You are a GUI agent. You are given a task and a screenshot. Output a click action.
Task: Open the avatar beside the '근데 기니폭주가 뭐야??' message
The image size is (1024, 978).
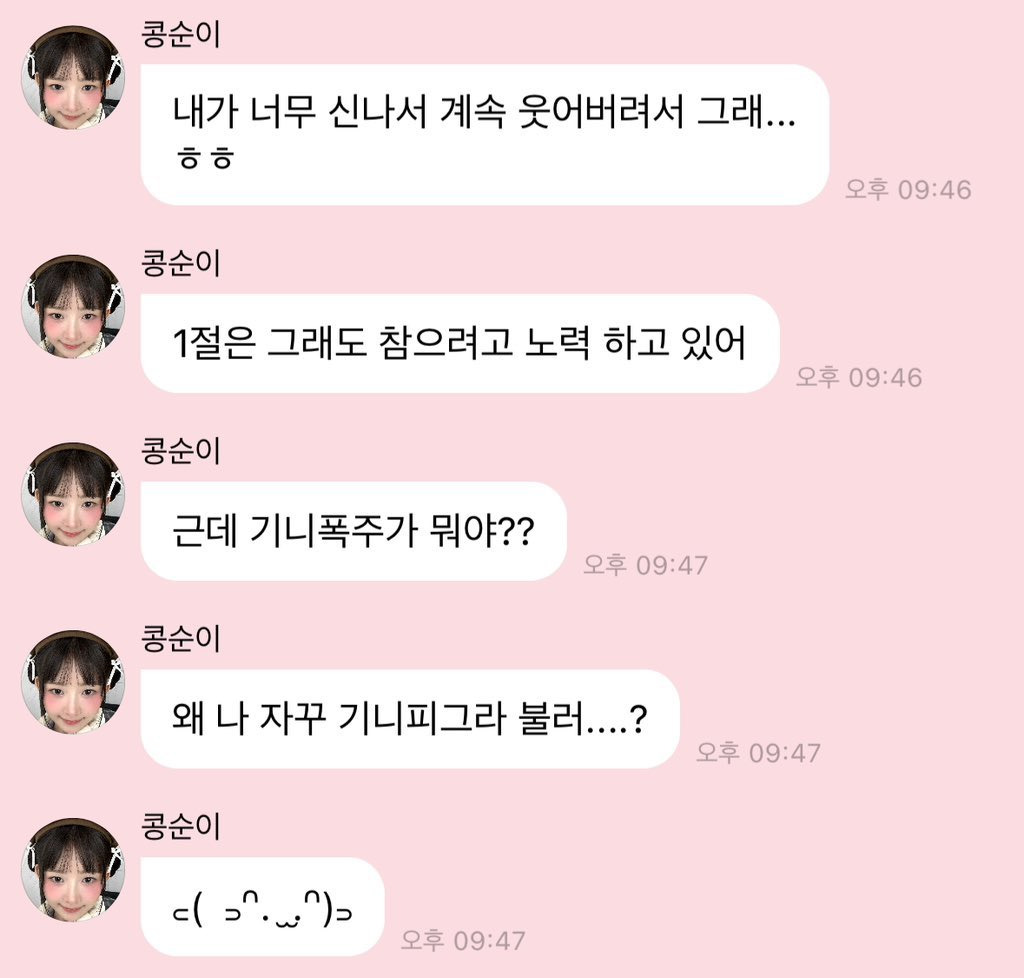[73, 495]
